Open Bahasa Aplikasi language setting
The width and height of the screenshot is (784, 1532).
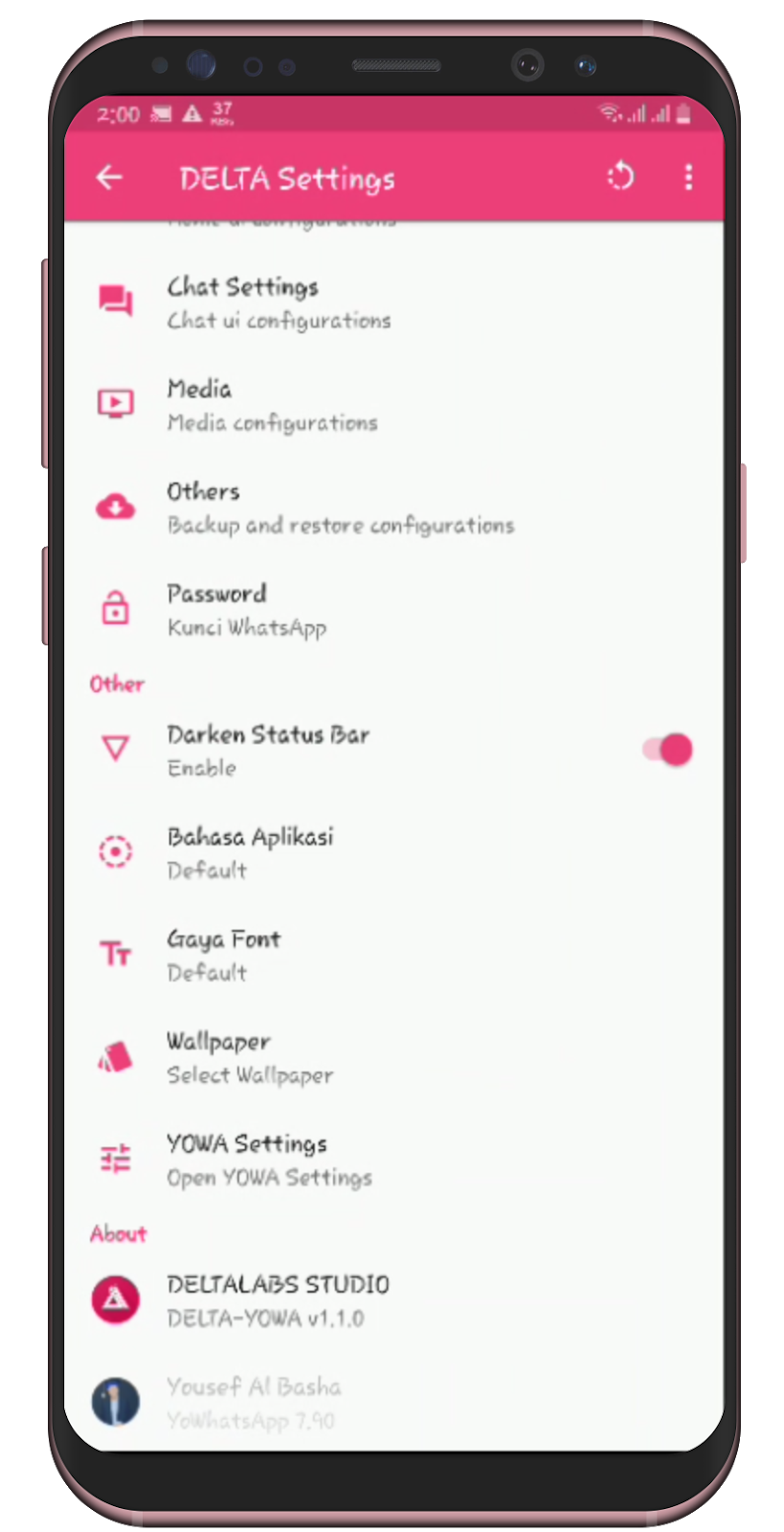coord(393,852)
